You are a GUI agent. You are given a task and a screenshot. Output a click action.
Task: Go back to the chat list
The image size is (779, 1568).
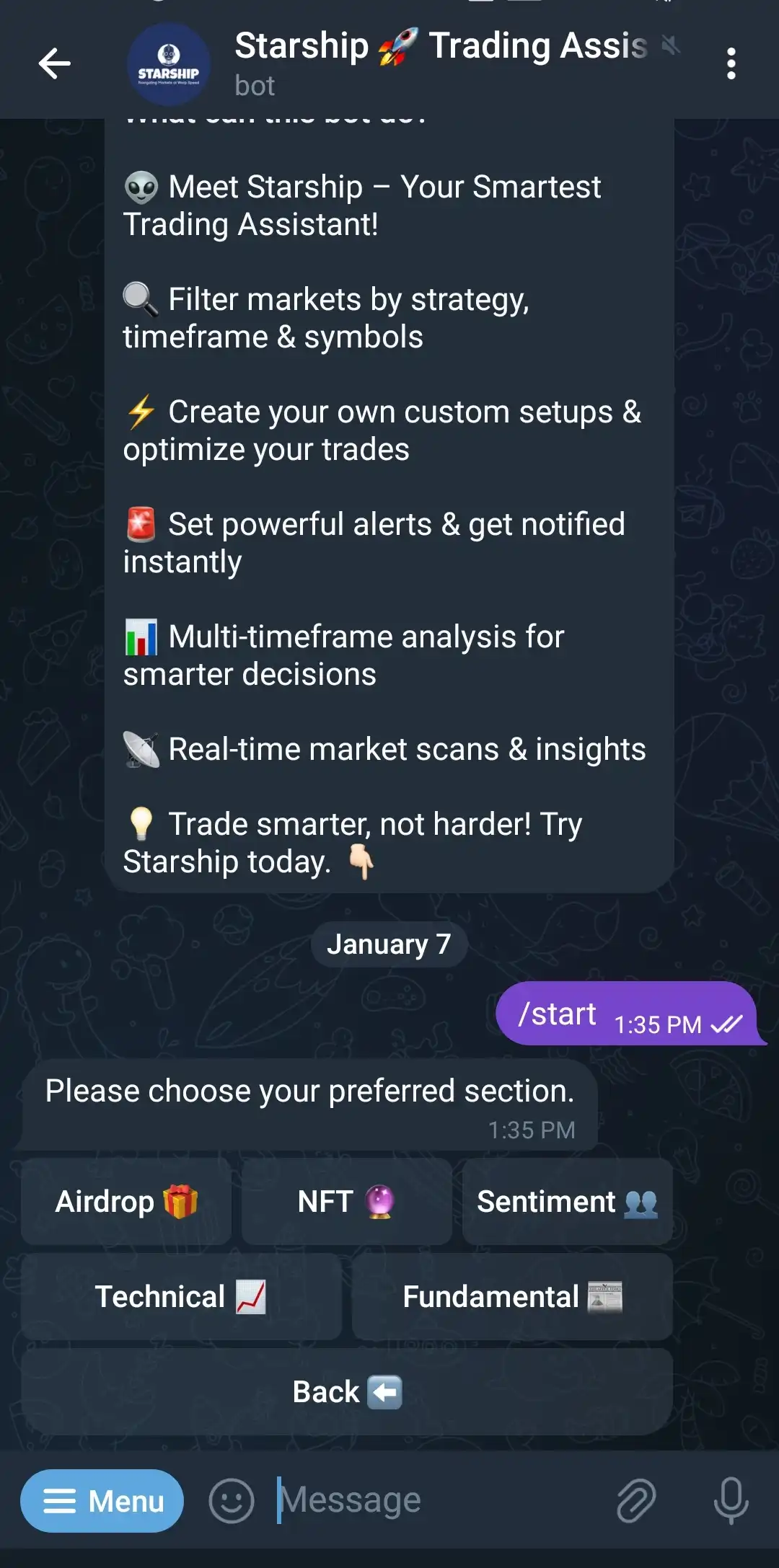point(55,63)
